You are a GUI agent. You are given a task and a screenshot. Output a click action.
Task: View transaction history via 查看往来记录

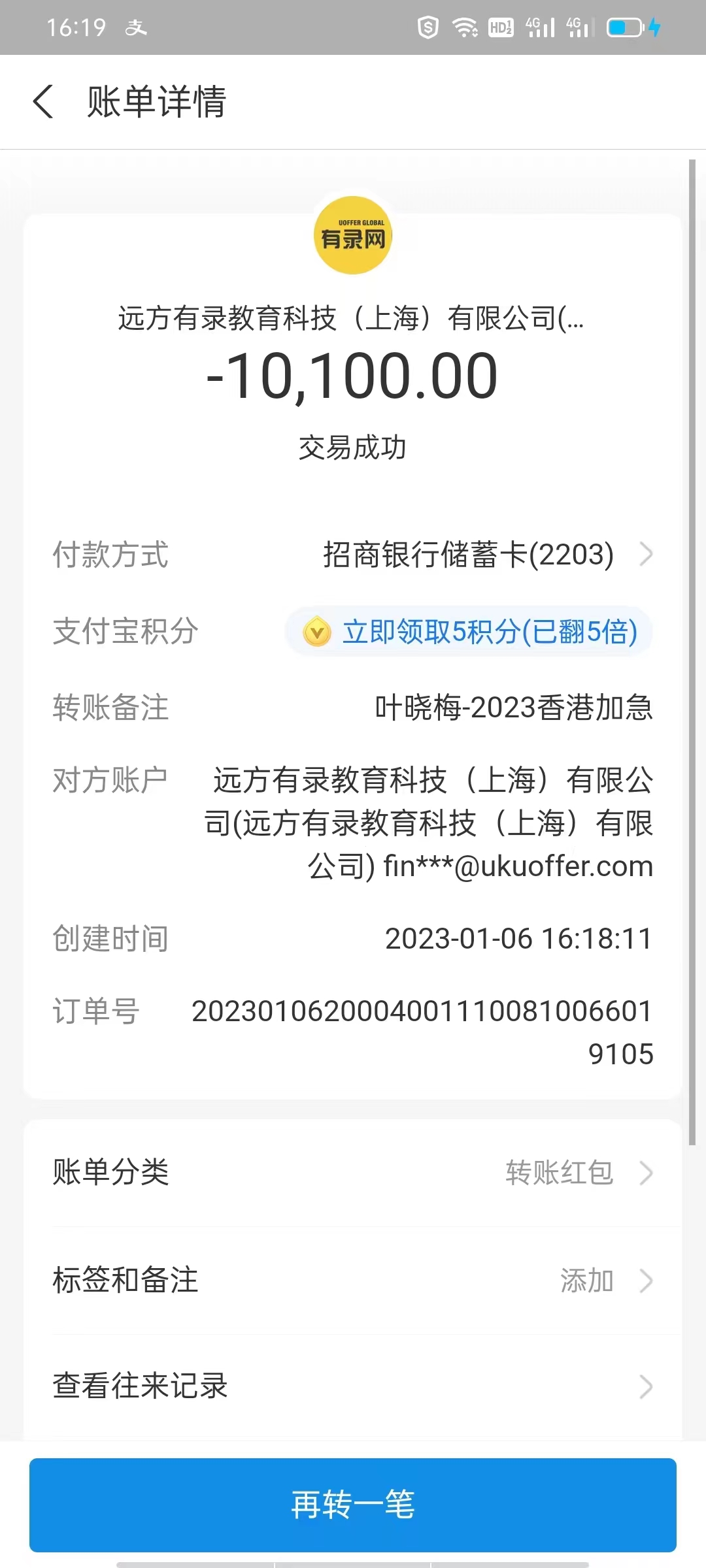coord(353,1386)
